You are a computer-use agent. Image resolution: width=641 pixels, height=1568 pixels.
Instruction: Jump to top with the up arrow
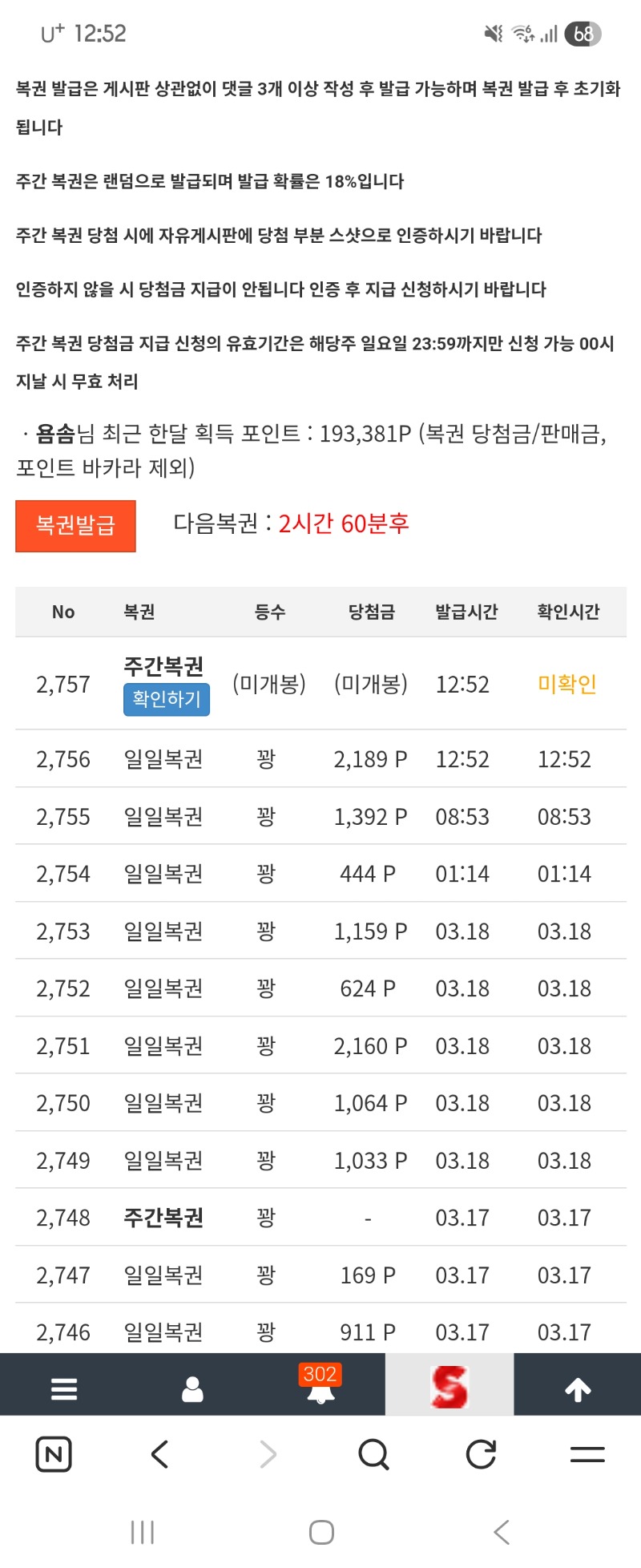(x=578, y=1388)
